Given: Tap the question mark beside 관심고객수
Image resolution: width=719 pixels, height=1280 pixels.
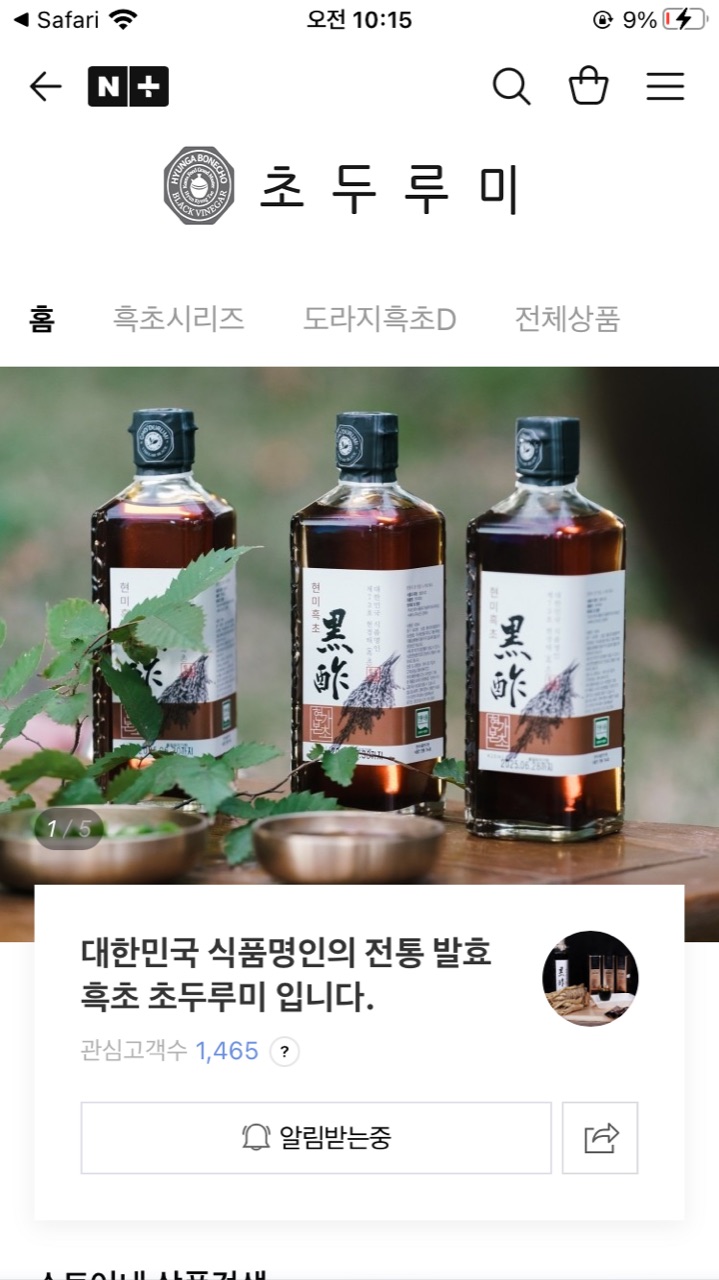Looking at the screenshot, I should pos(285,1051).
